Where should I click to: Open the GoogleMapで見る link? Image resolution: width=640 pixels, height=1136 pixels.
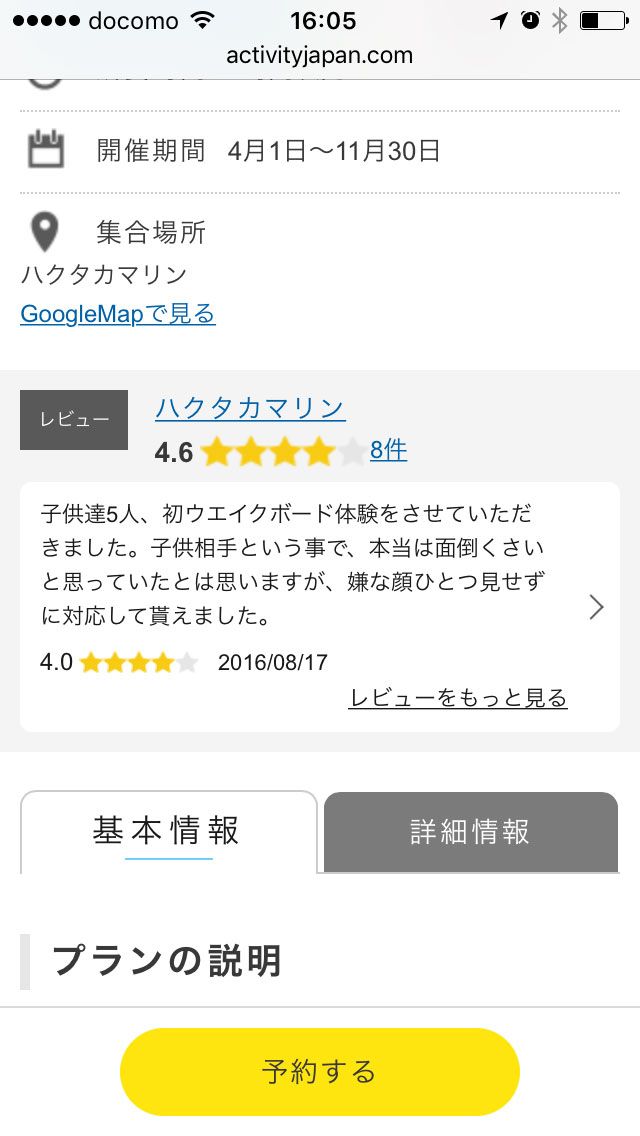(x=118, y=314)
